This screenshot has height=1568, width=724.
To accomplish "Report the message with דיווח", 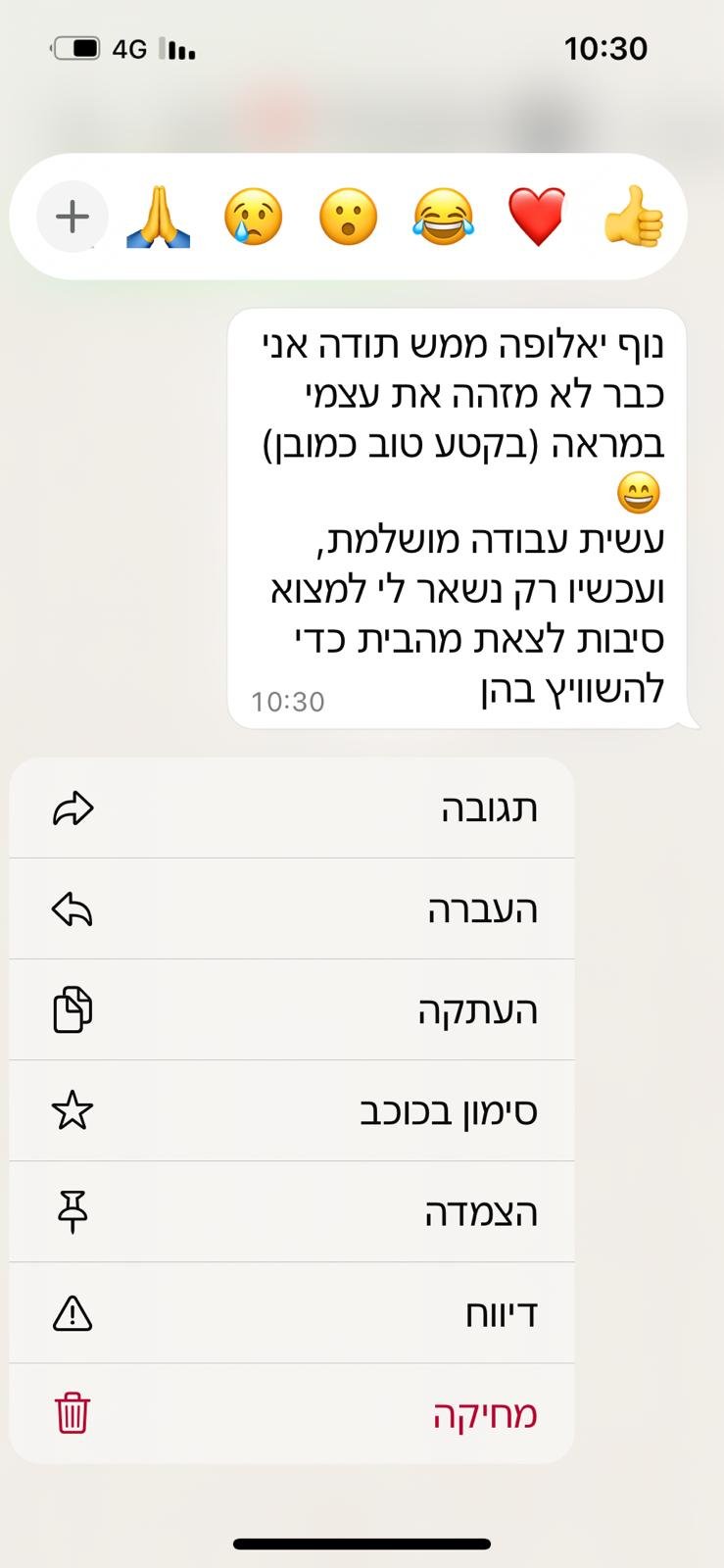I will tap(292, 1313).
